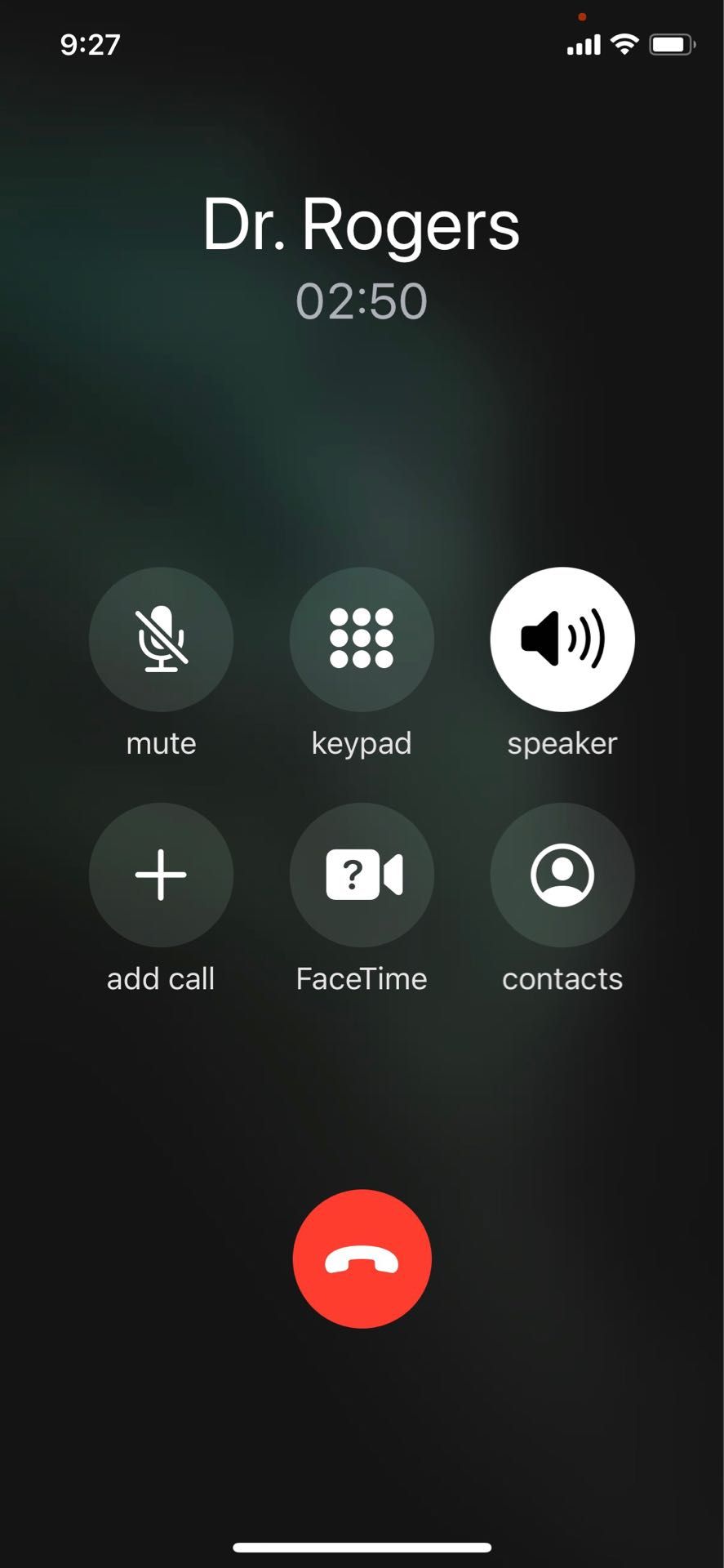This screenshot has height=1568, width=724.
Task: Open the keypad during the call
Action: tap(362, 639)
